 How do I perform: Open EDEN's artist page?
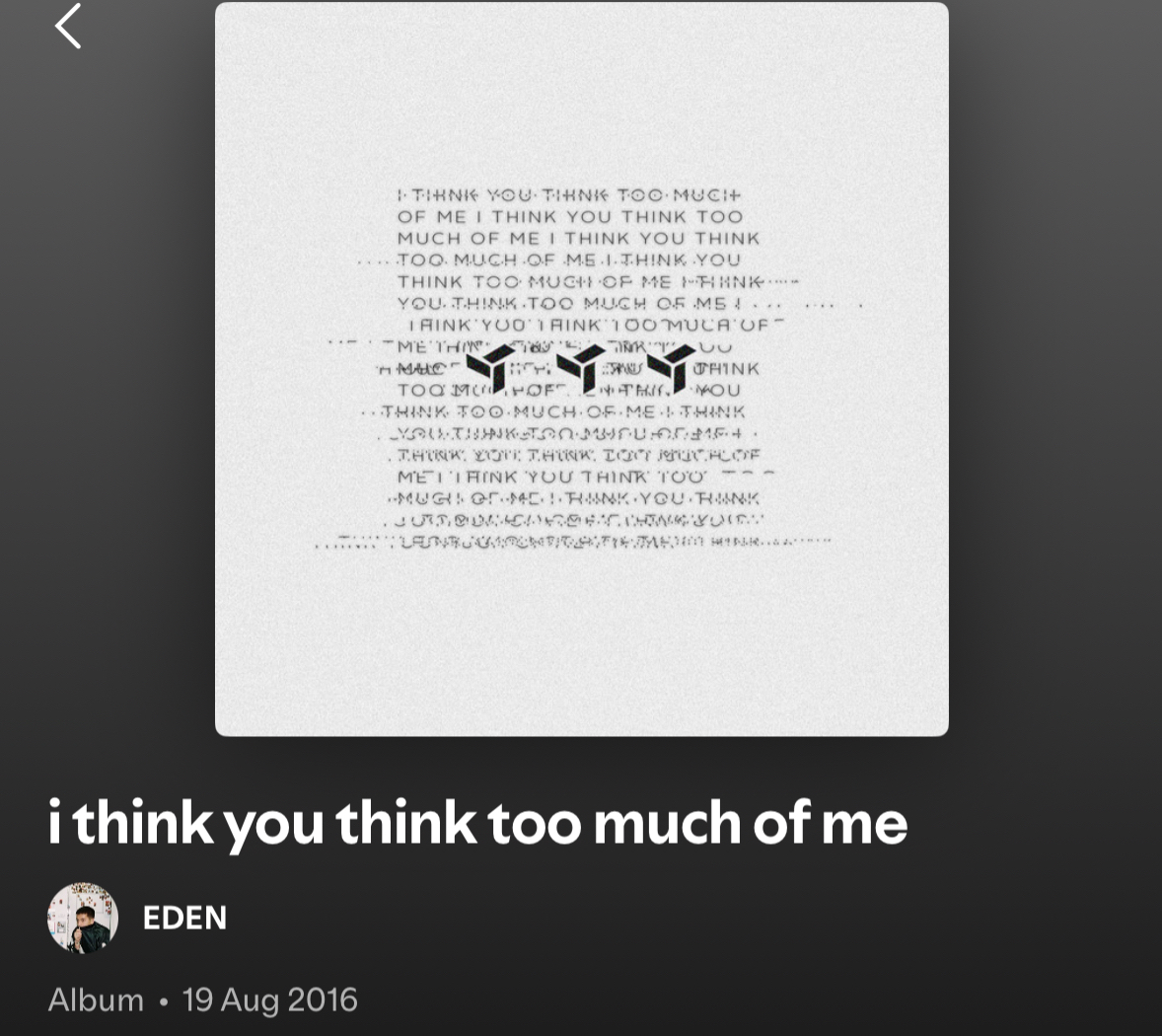[x=184, y=918]
